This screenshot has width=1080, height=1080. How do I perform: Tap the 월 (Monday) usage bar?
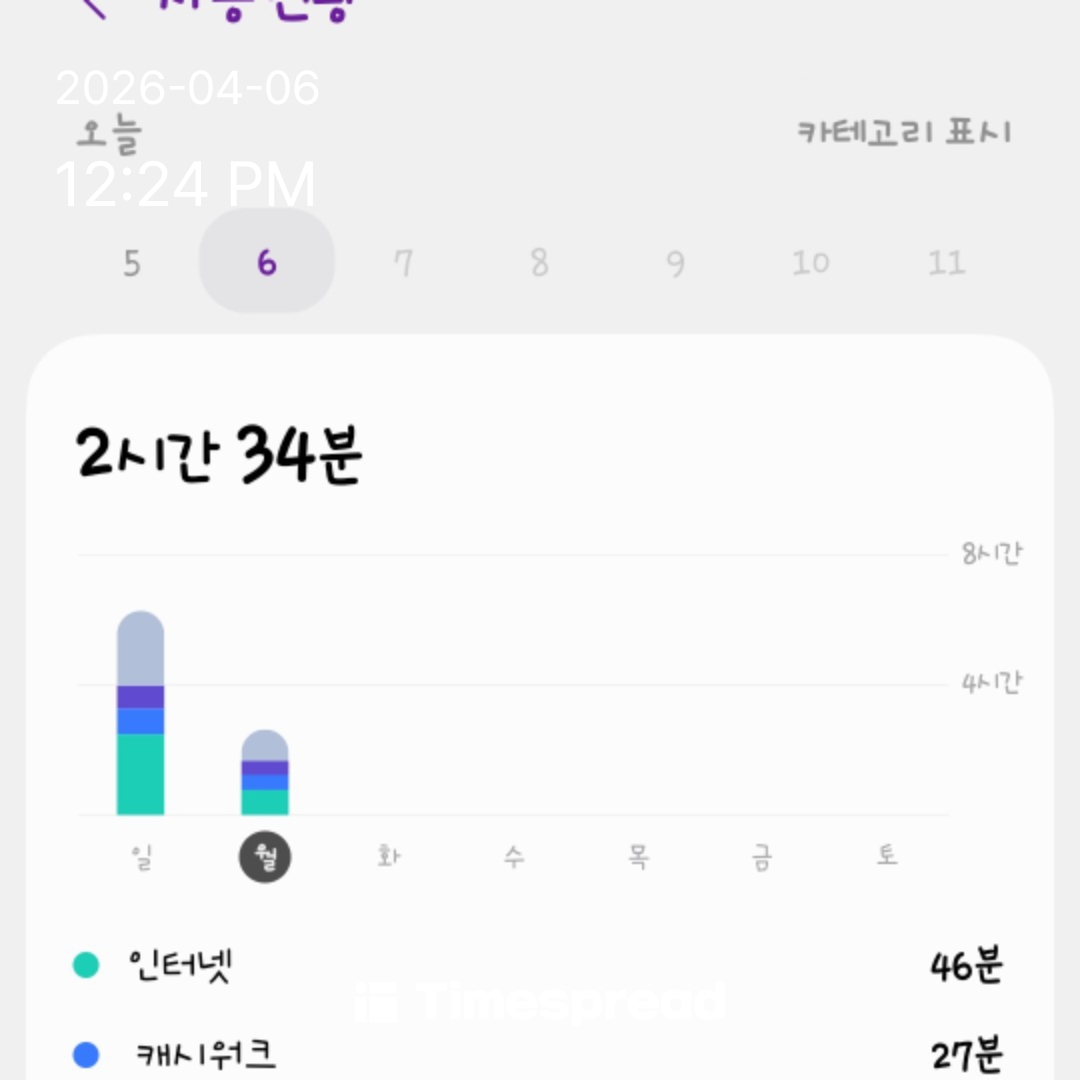coord(265,773)
